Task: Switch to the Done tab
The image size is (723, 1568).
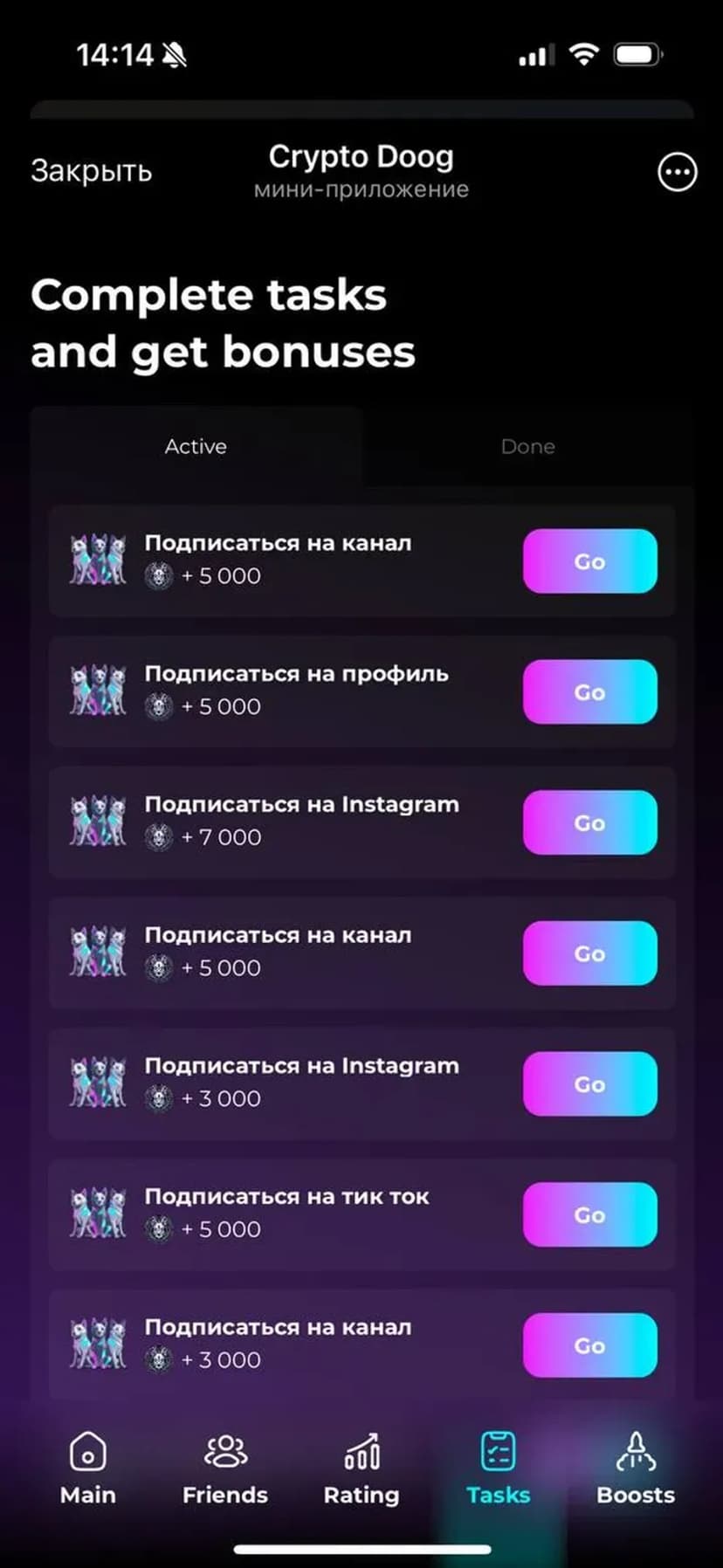Action: [x=527, y=446]
